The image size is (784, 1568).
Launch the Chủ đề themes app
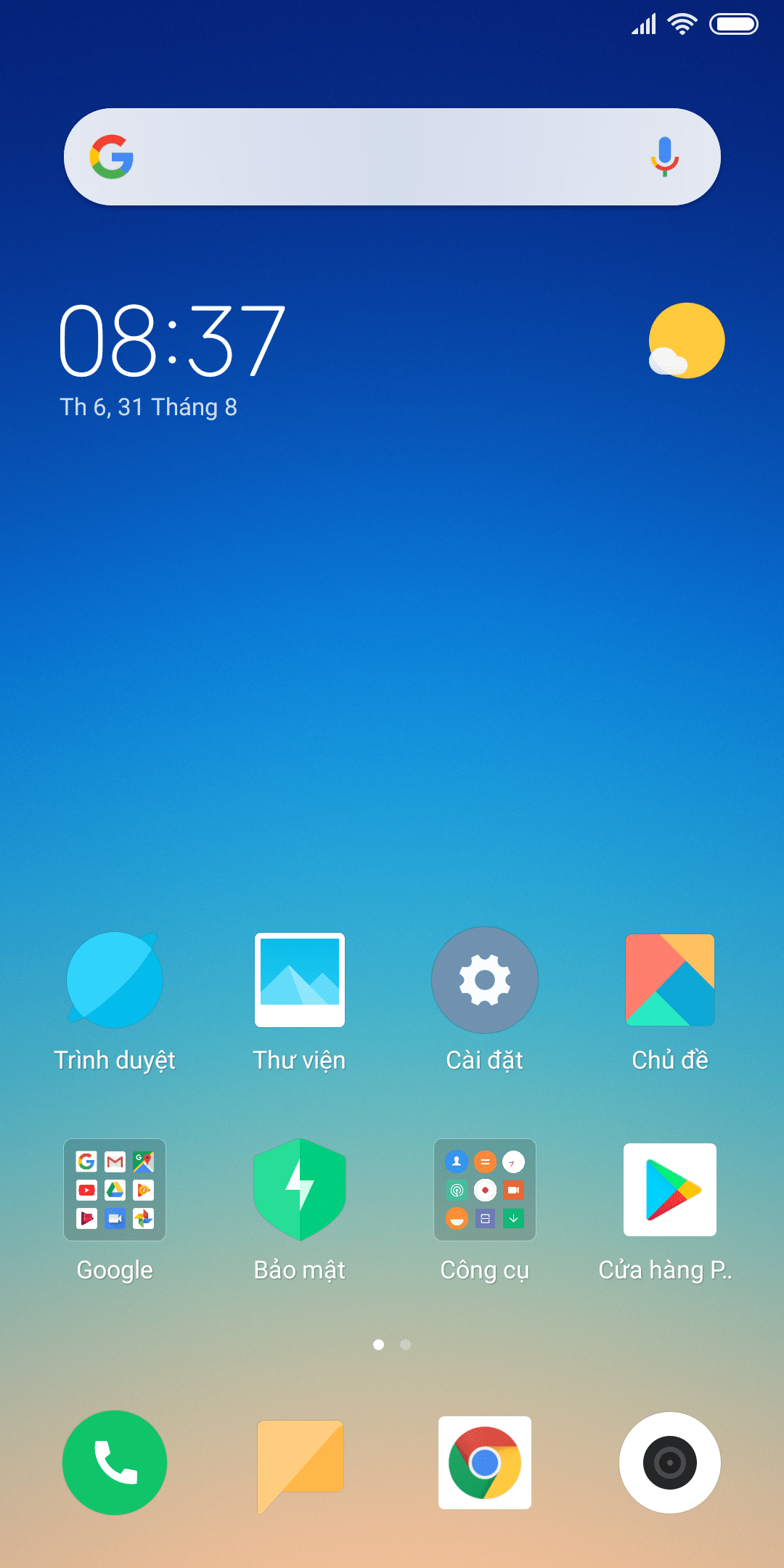click(x=670, y=980)
